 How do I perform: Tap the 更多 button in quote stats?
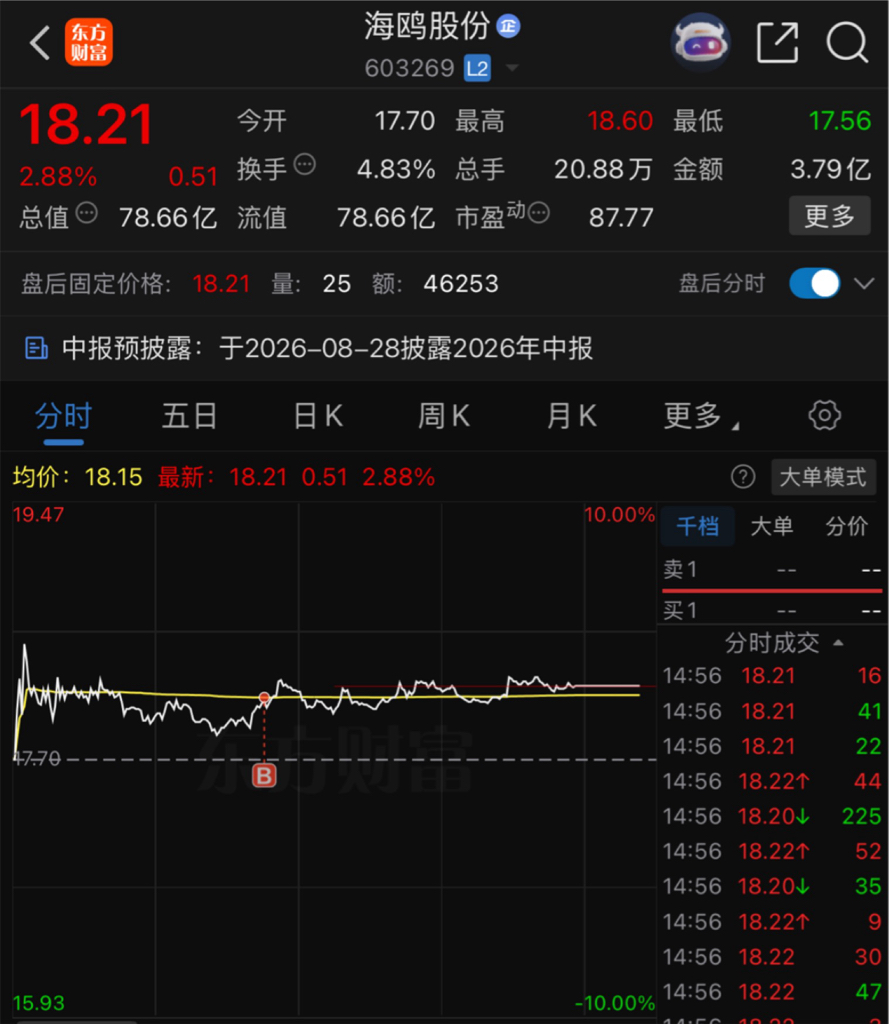tap(830, 216)
